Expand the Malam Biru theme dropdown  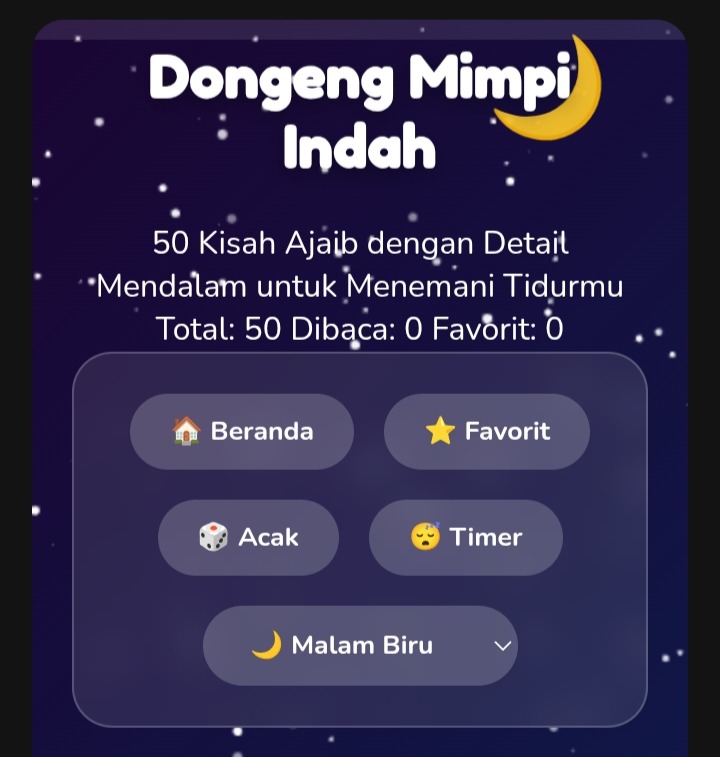click(360, 646)
